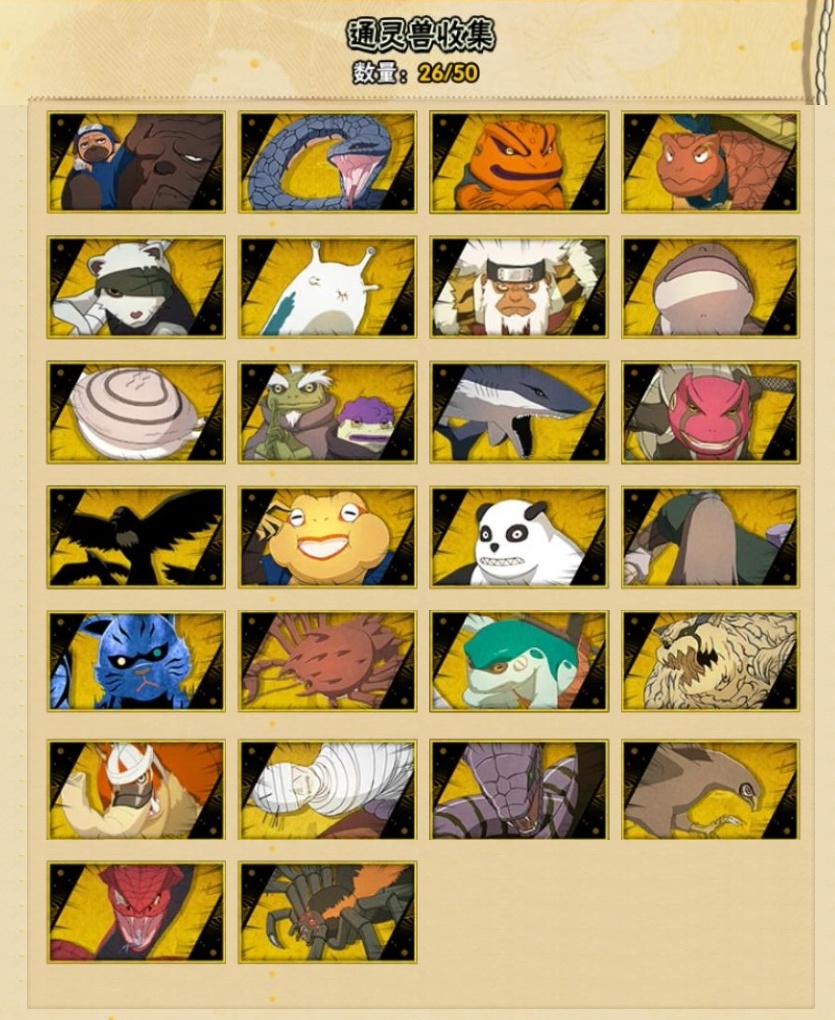This screenshot has height=1020, width=835.
Task: Select the blue coiled snake card
Action: [x=327, y=162]
